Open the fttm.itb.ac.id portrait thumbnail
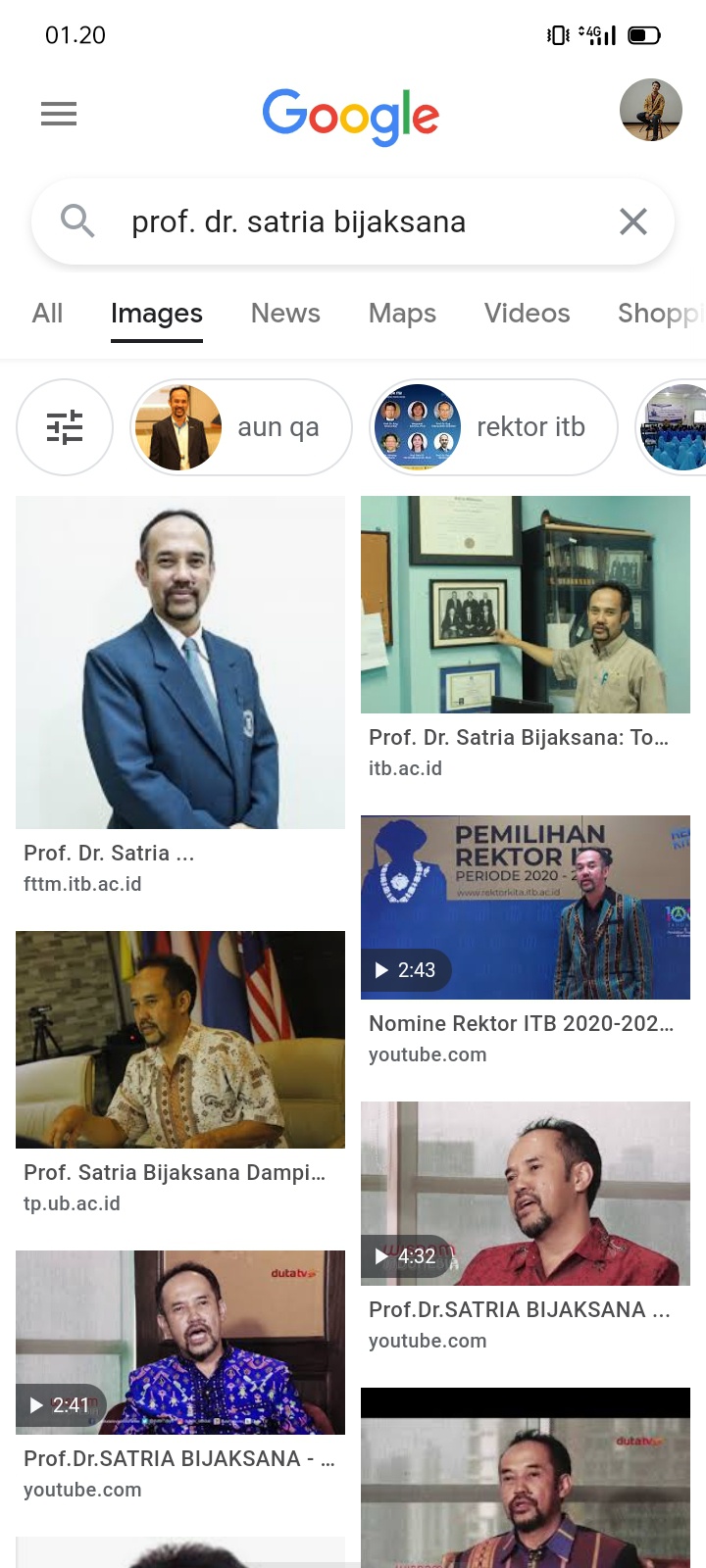This screenshot has width=706, height=1568. click(x=180, y=662)
